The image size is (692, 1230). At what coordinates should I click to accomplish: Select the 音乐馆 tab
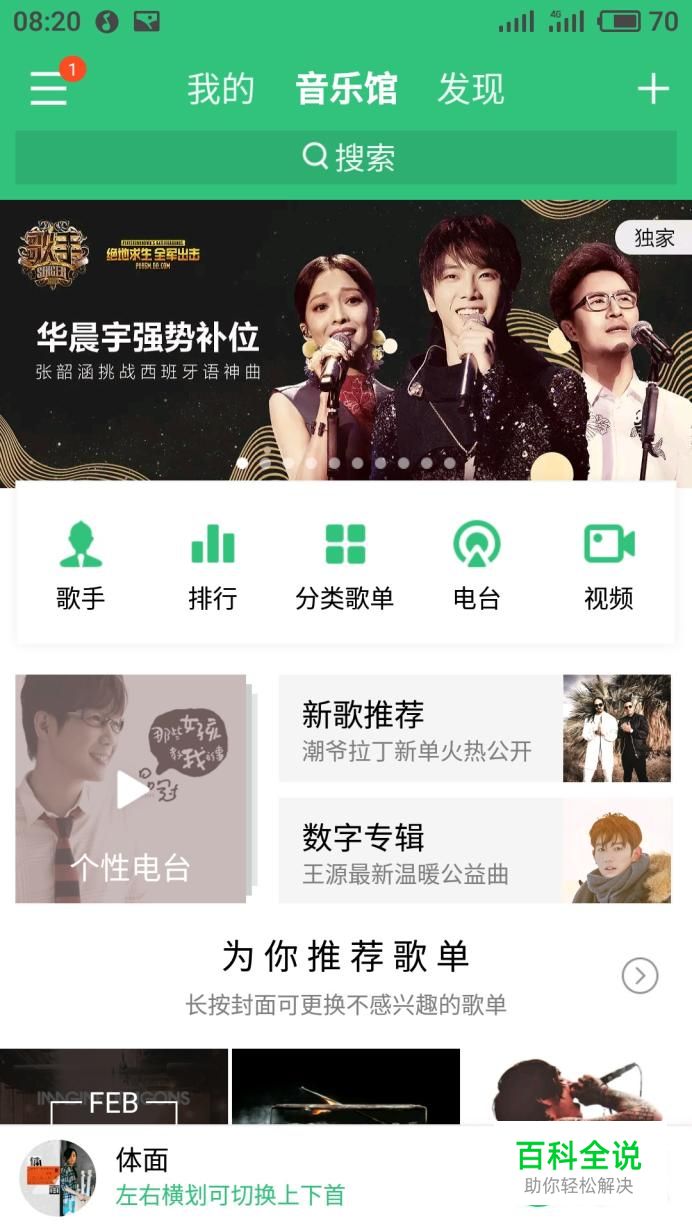tap(346, 89)
